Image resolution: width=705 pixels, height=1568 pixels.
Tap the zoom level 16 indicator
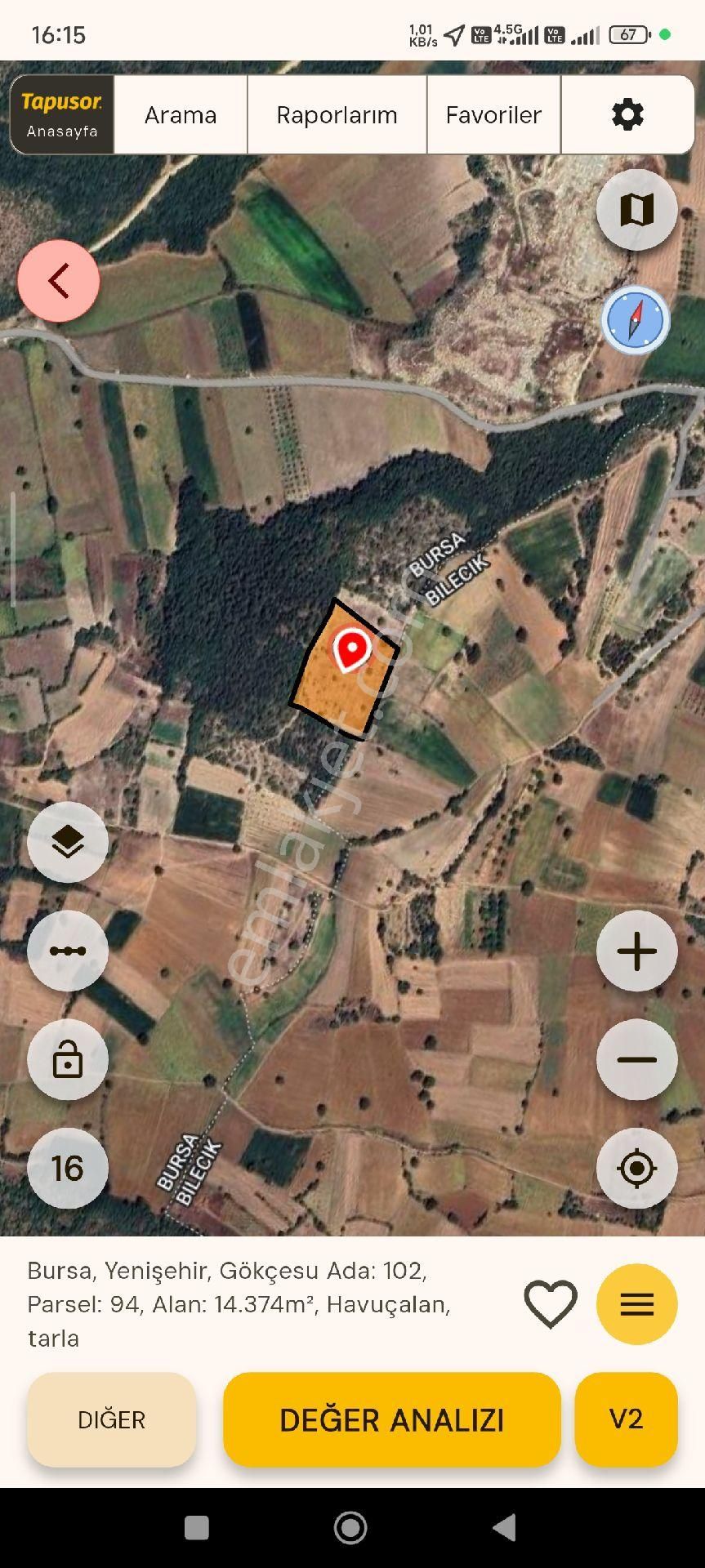tap(67, 1169)
